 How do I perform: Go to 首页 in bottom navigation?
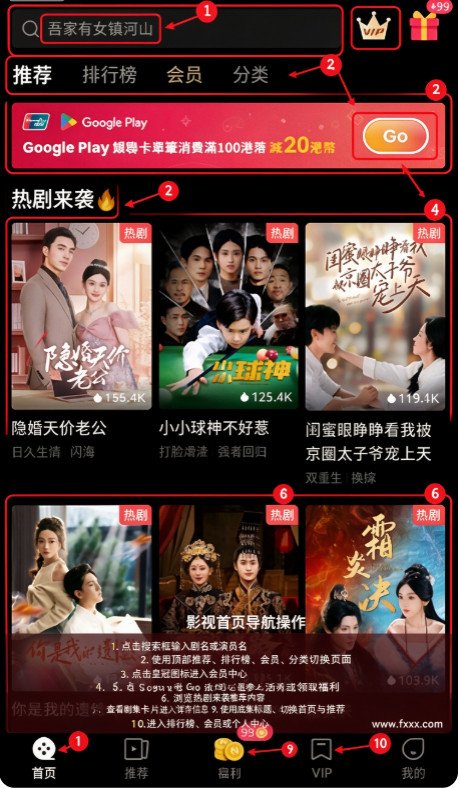(x=44, y=759)
